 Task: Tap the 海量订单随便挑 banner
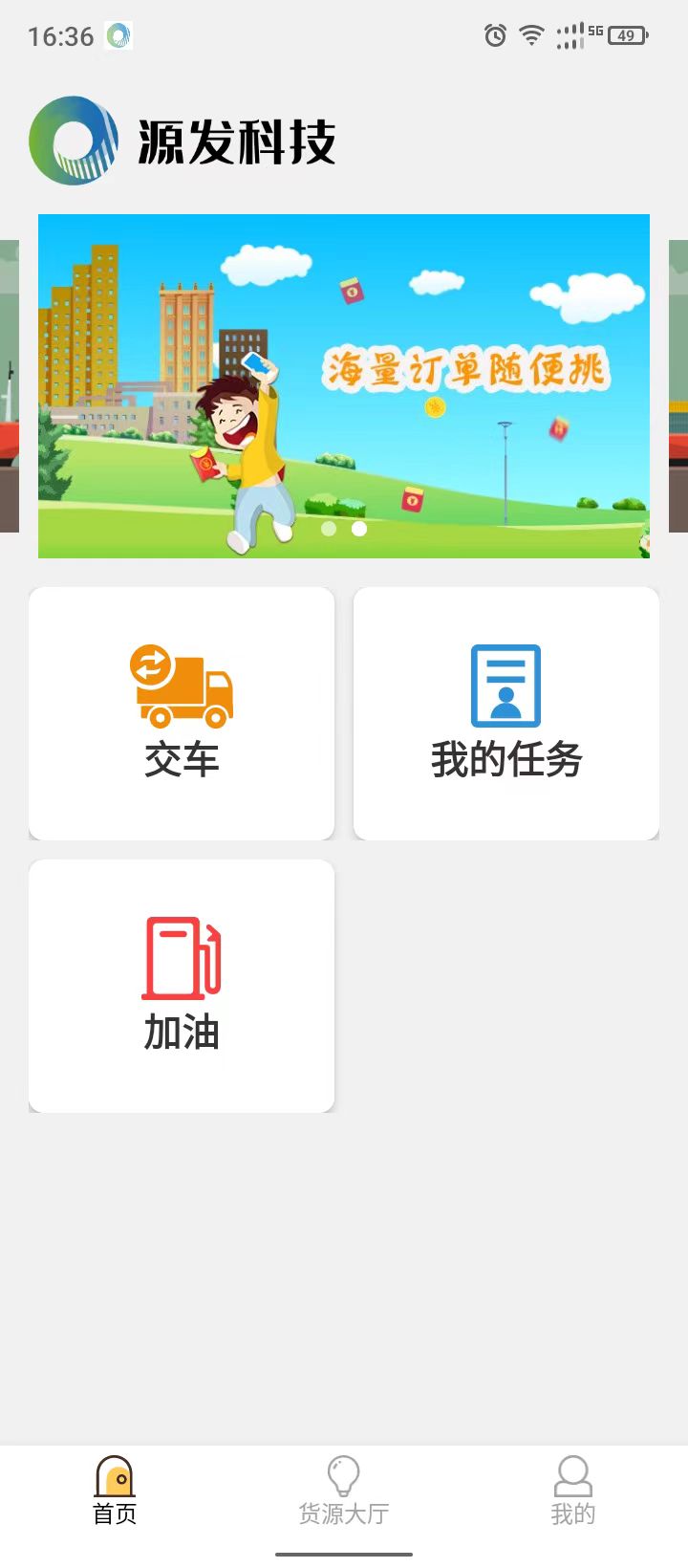[x=344, y=385]
